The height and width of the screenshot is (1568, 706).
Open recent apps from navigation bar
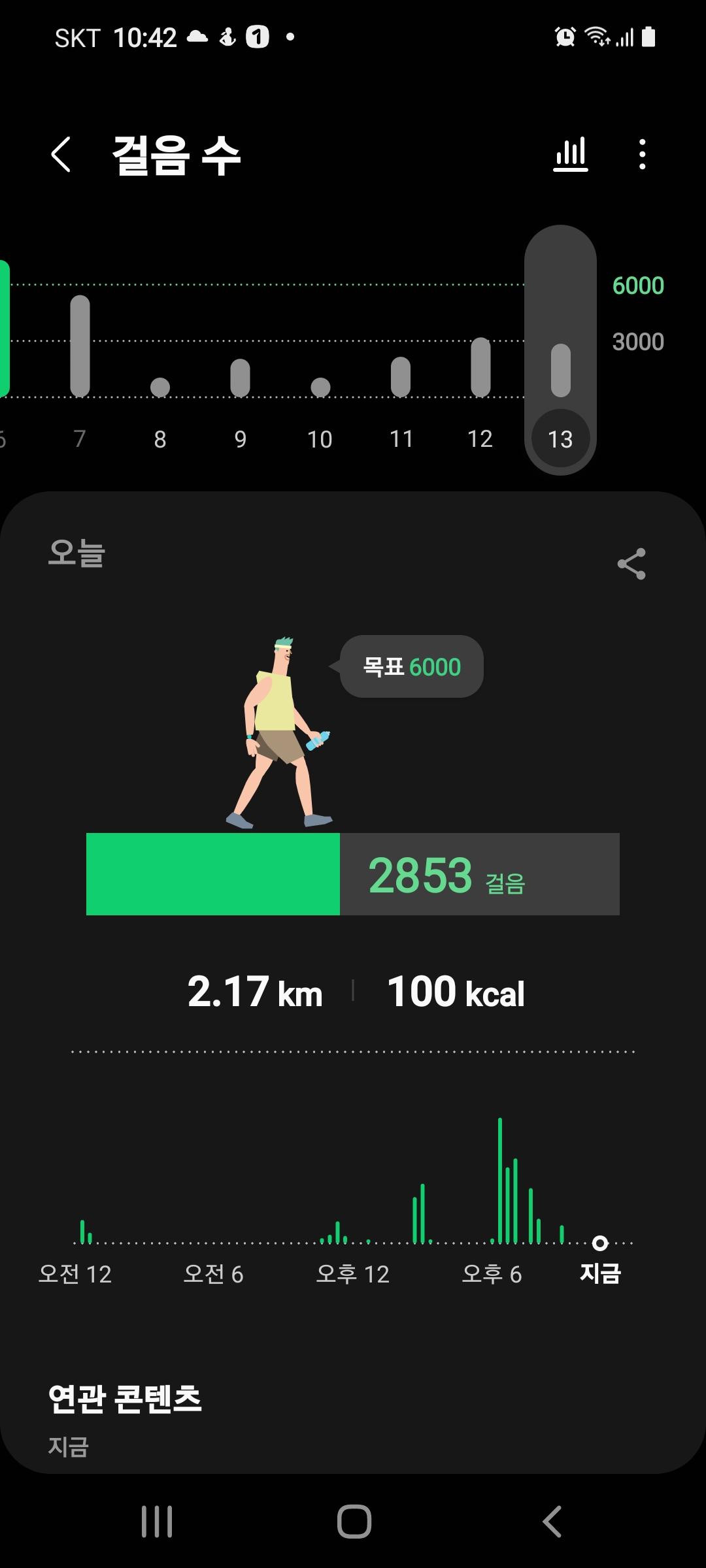[157, 1522]
